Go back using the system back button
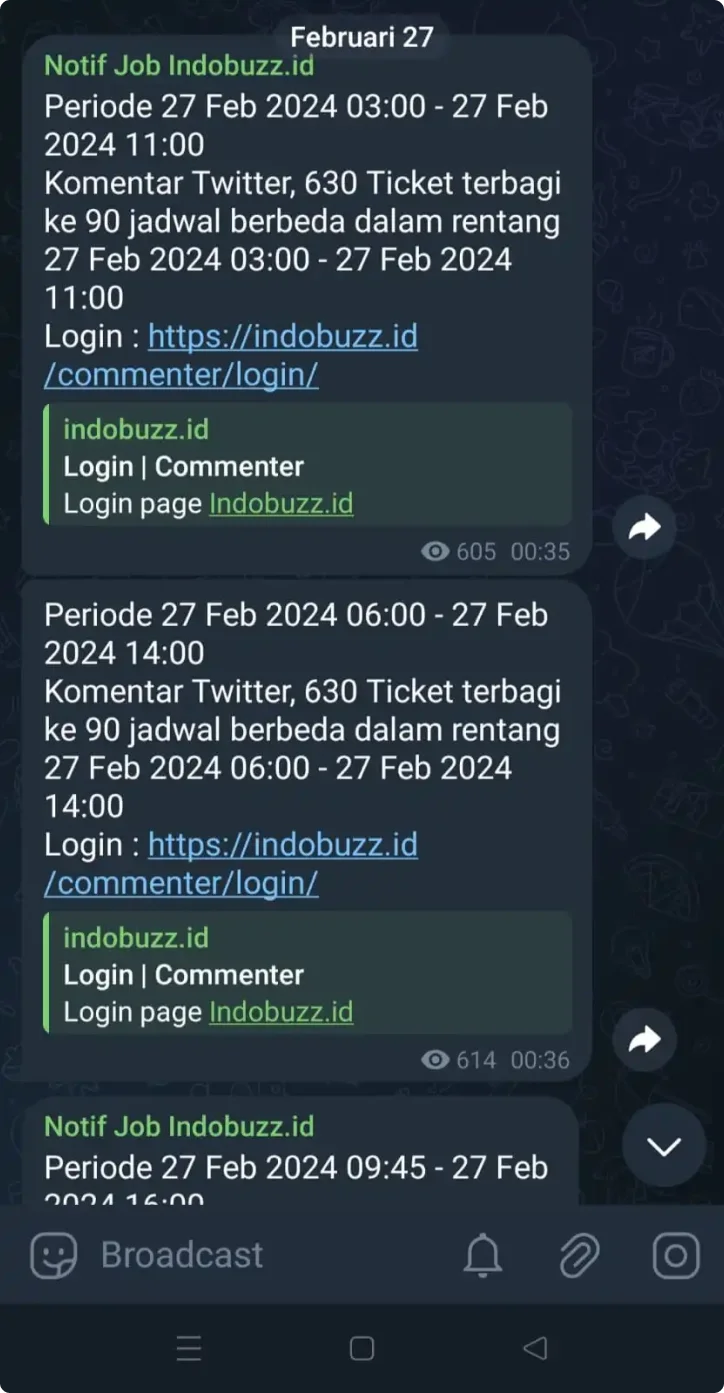 pos(535,1348)
